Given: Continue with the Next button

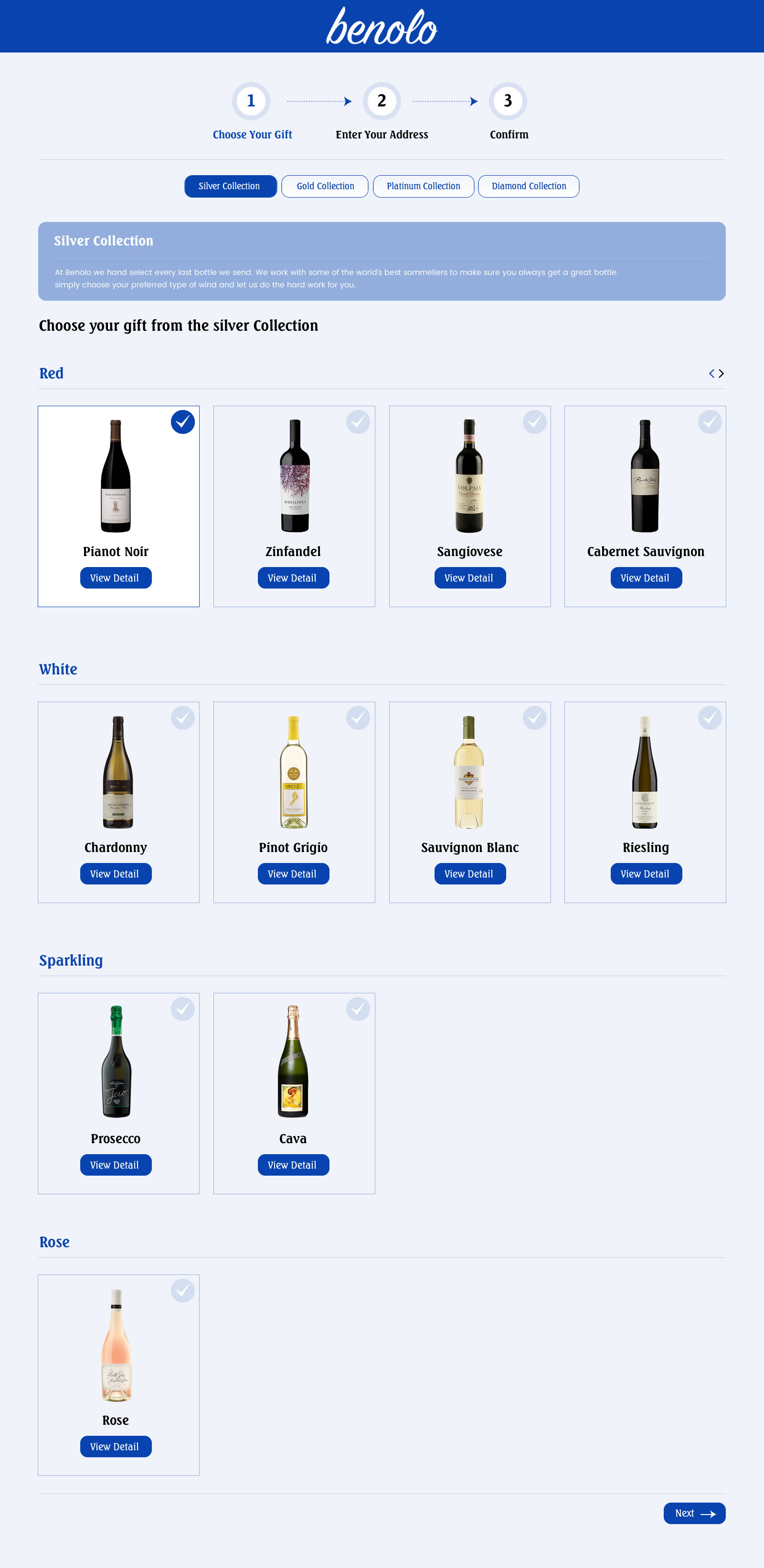Looking at the screenshot, I should (694, 1513).
